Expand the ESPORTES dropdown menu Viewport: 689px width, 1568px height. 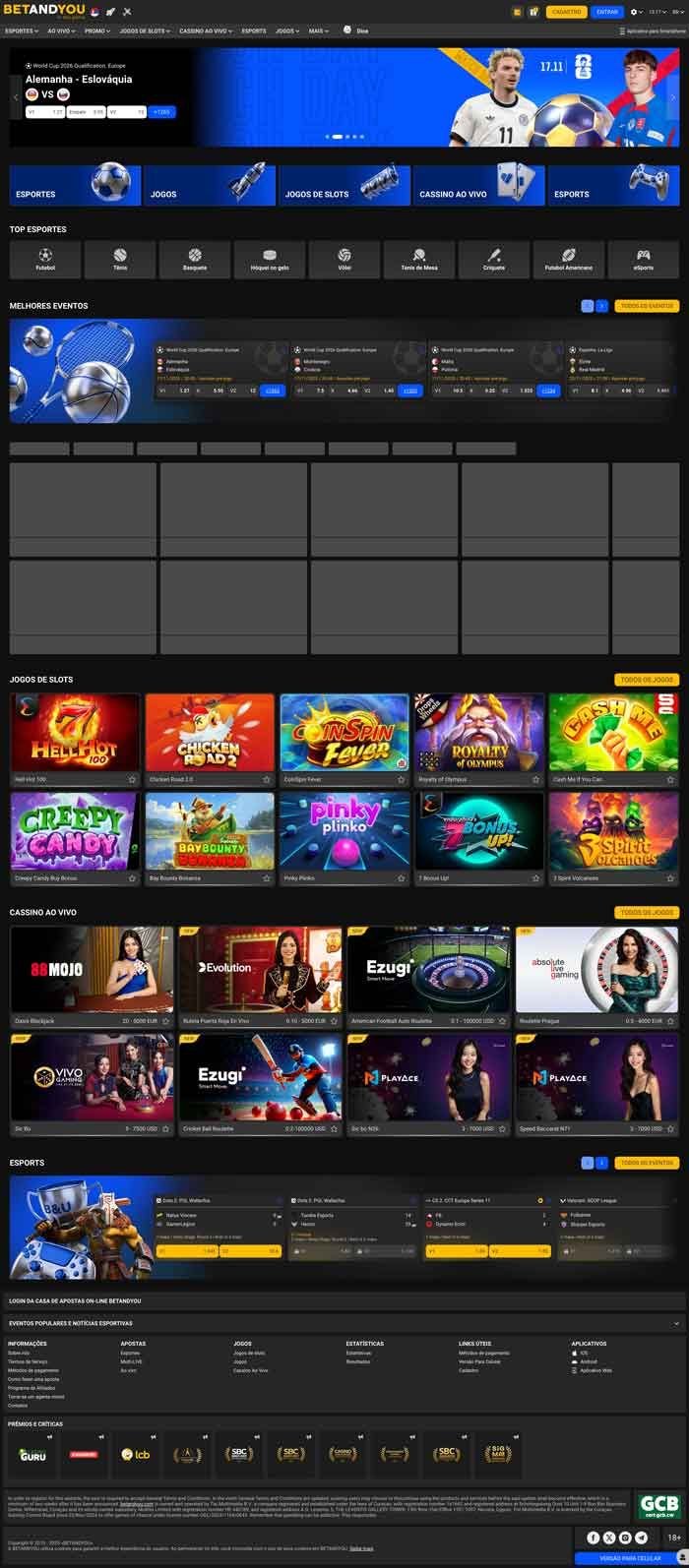(x=21, y=31)
